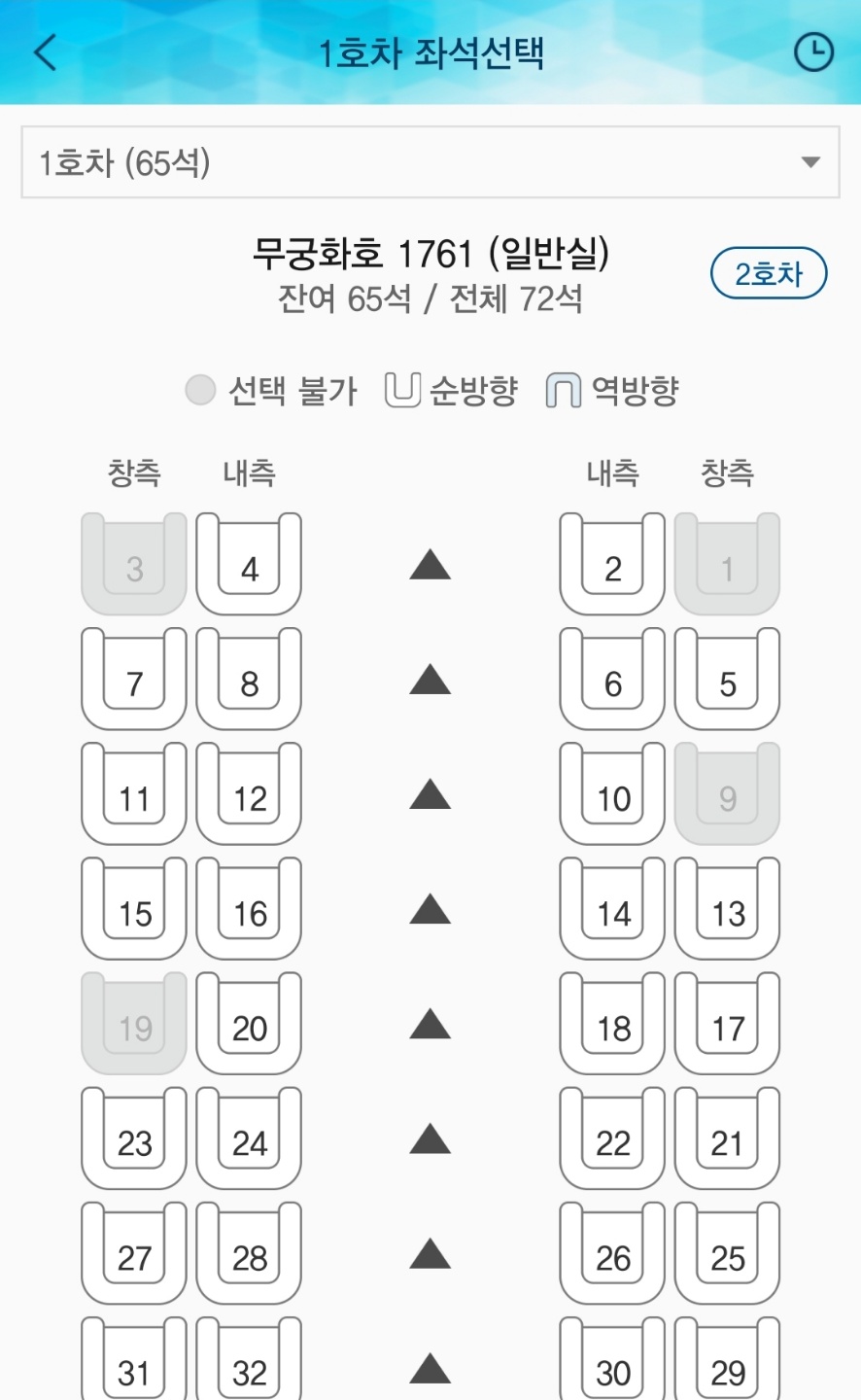The image size is (861, 1400).
Task: Pick seat 8
Action: click(x=249, y=679)
